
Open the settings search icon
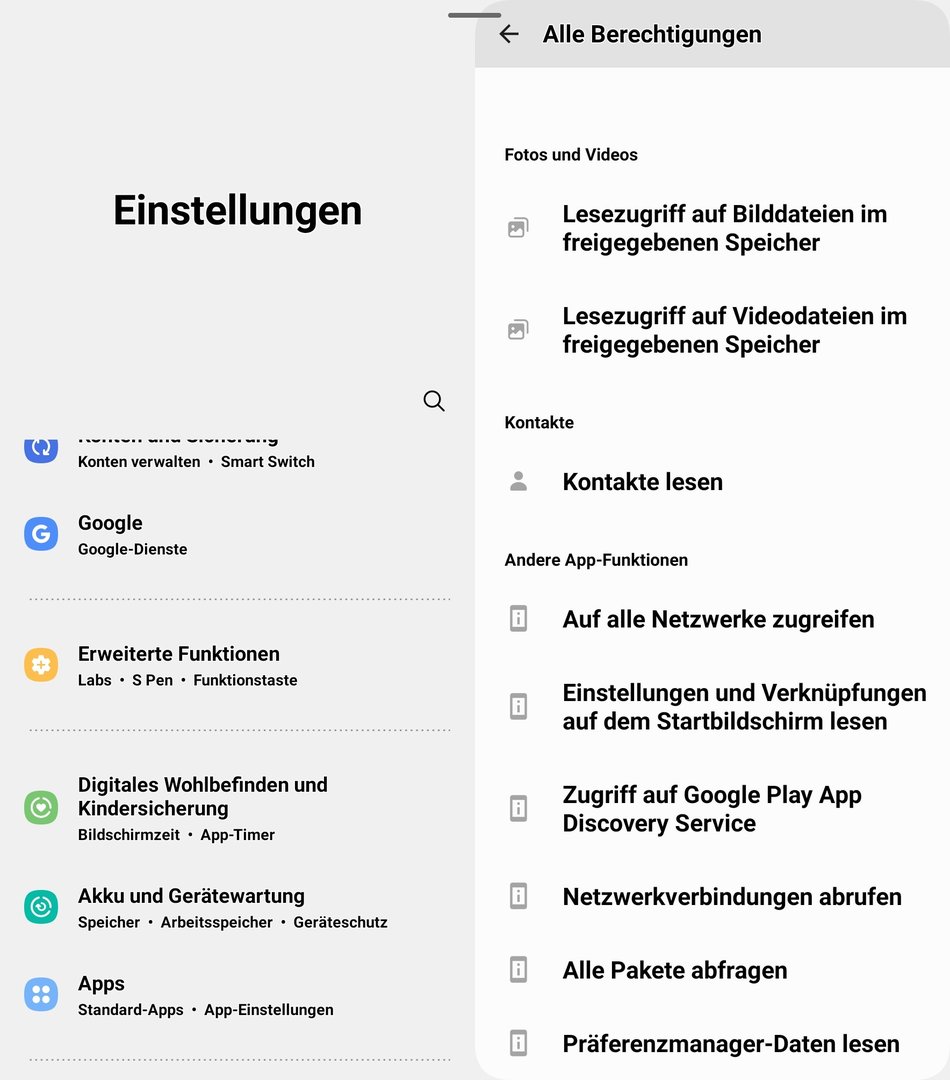tap(434, 401)
